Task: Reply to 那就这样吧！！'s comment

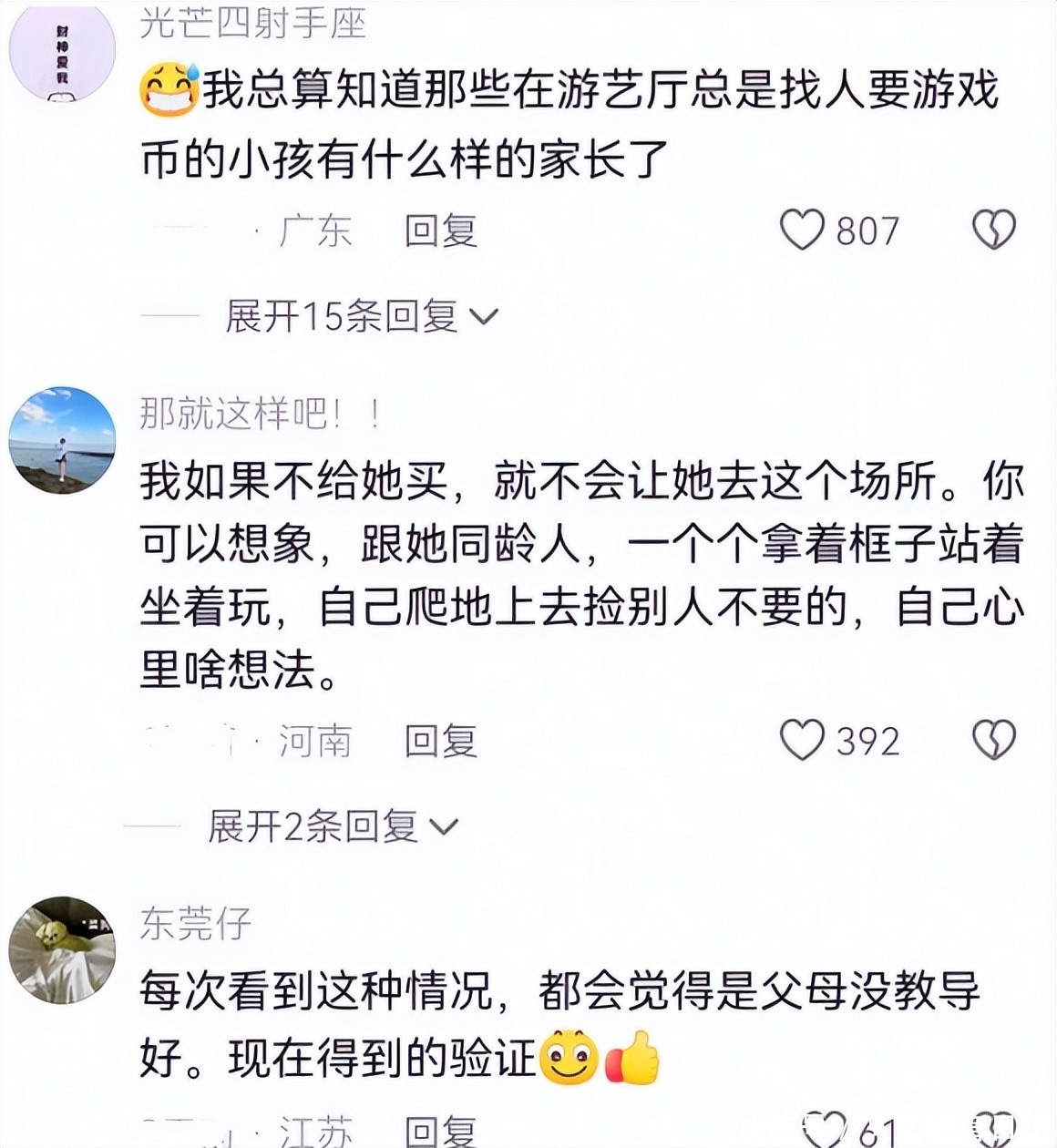Action: pos(440,741)
